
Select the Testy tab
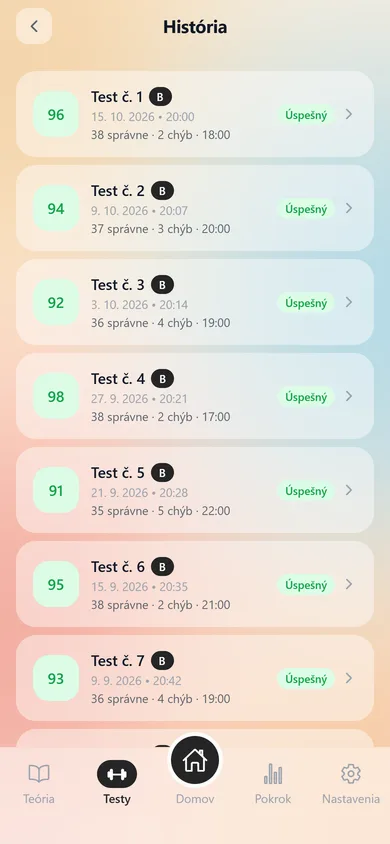click(117, 784)
